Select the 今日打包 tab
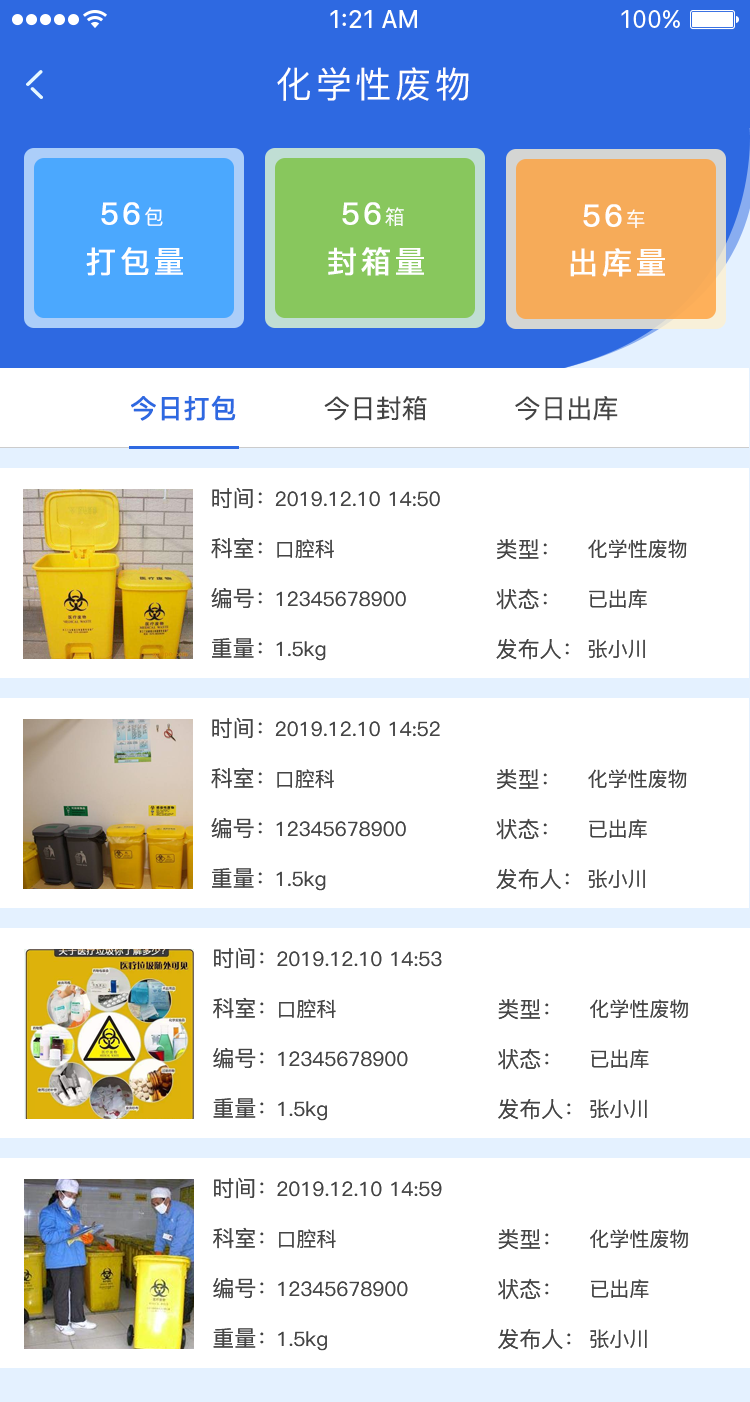750x1402 pixels. 183,409
